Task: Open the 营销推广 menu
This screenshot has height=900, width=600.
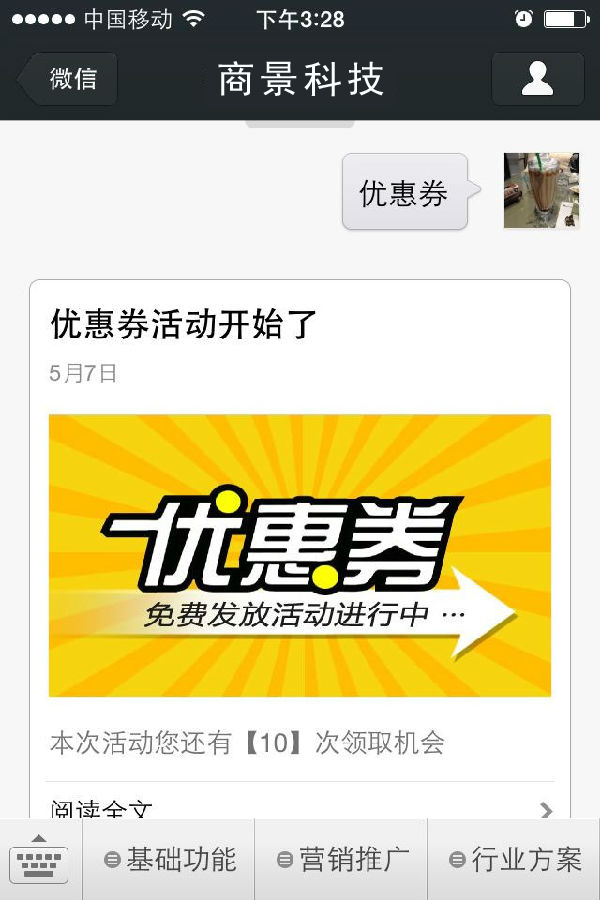Action: (342, 859)
